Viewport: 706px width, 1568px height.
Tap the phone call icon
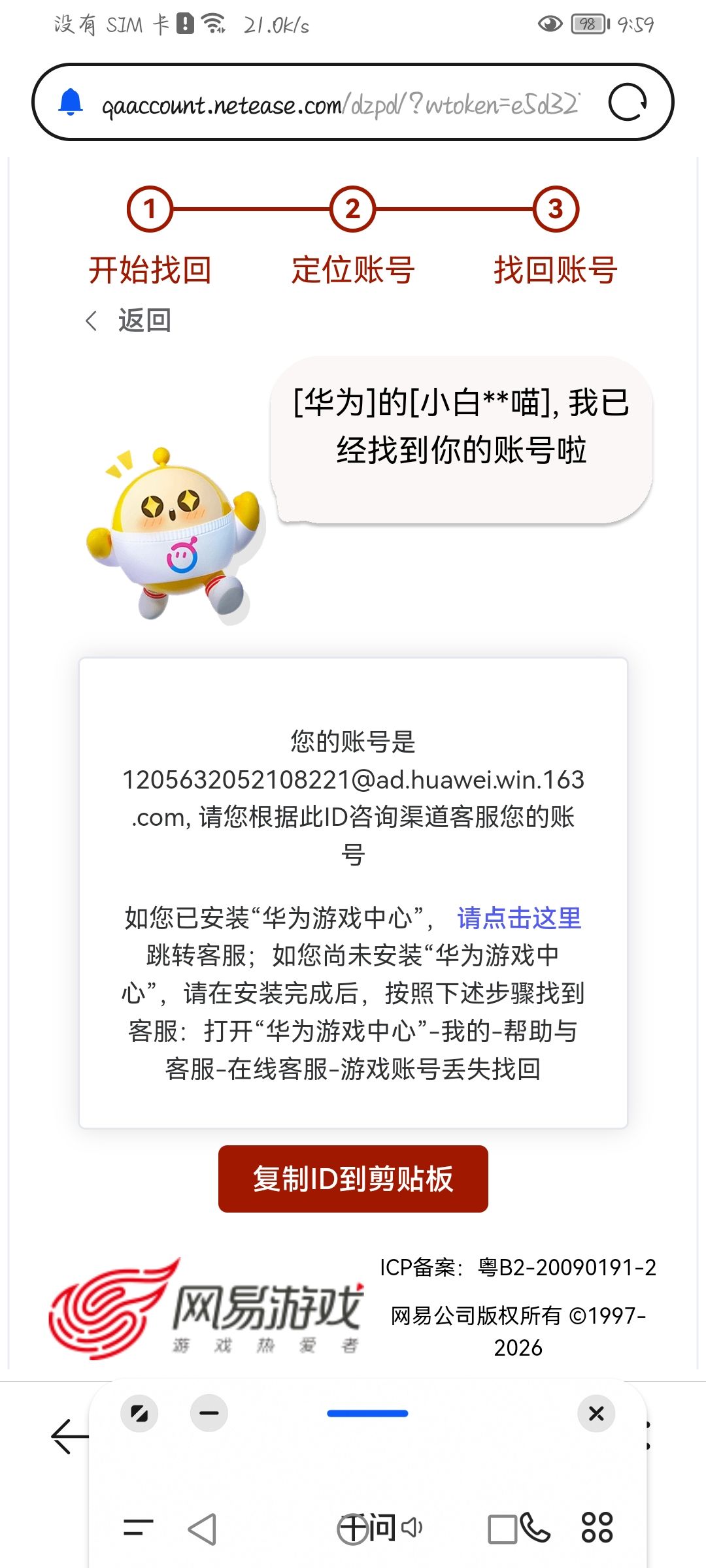pyautogui.click(x=535, y=1527)
